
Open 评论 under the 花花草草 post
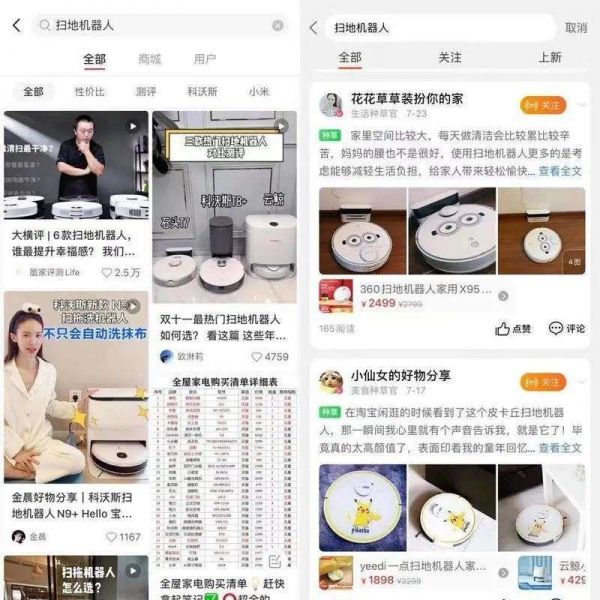(567, 328)
